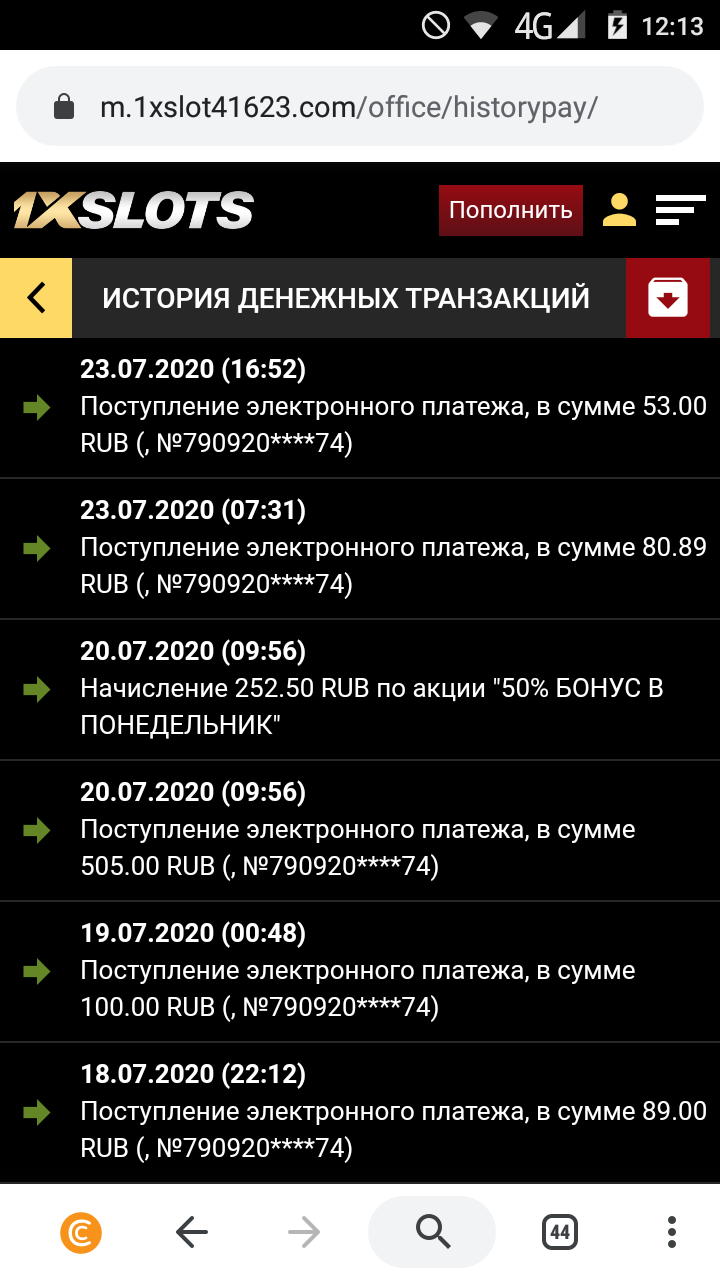The image size is (720, 1280).
Task: Open the user profile icon
Action: 618,210
